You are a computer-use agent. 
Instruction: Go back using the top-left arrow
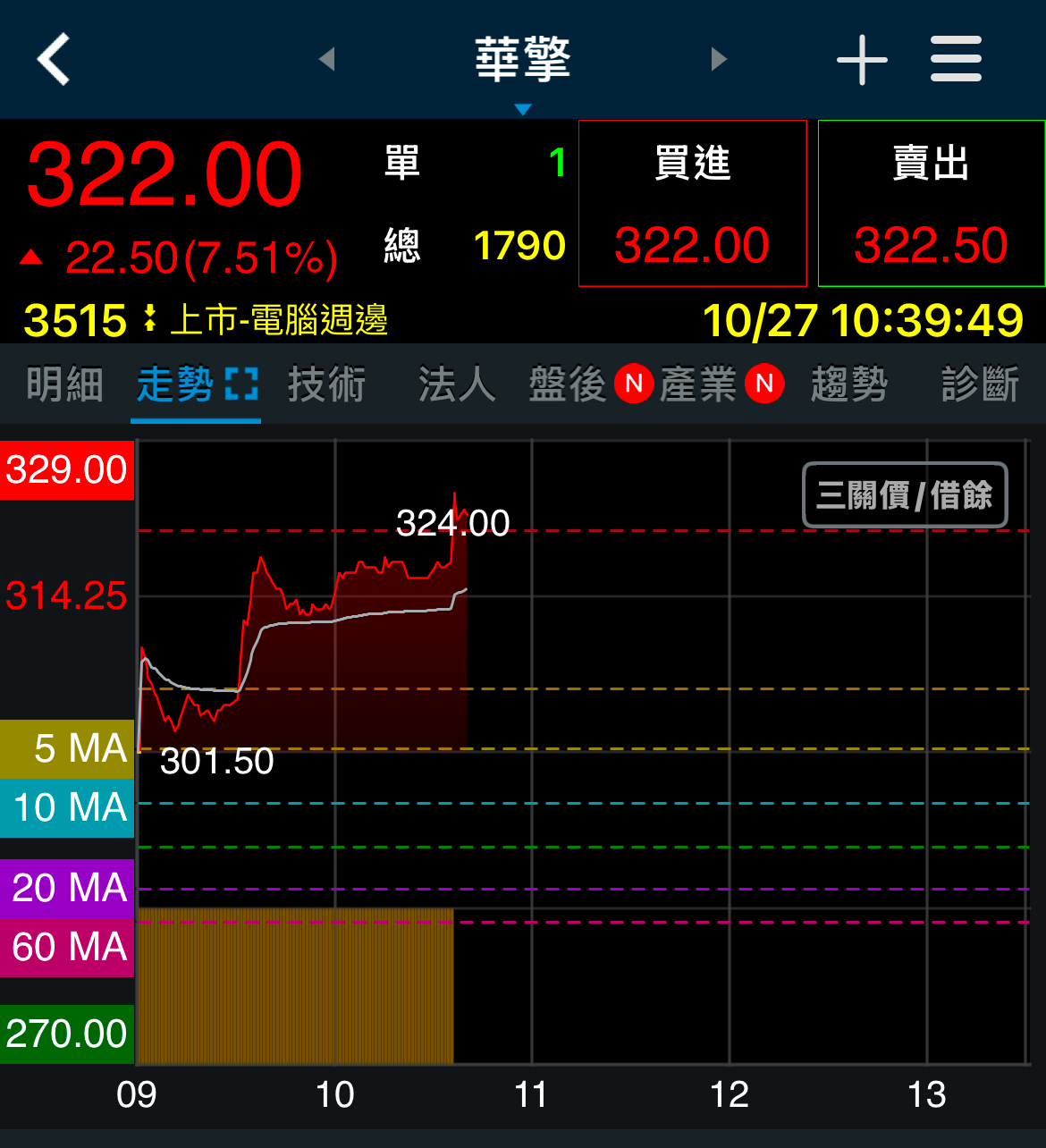click(54, 59)
